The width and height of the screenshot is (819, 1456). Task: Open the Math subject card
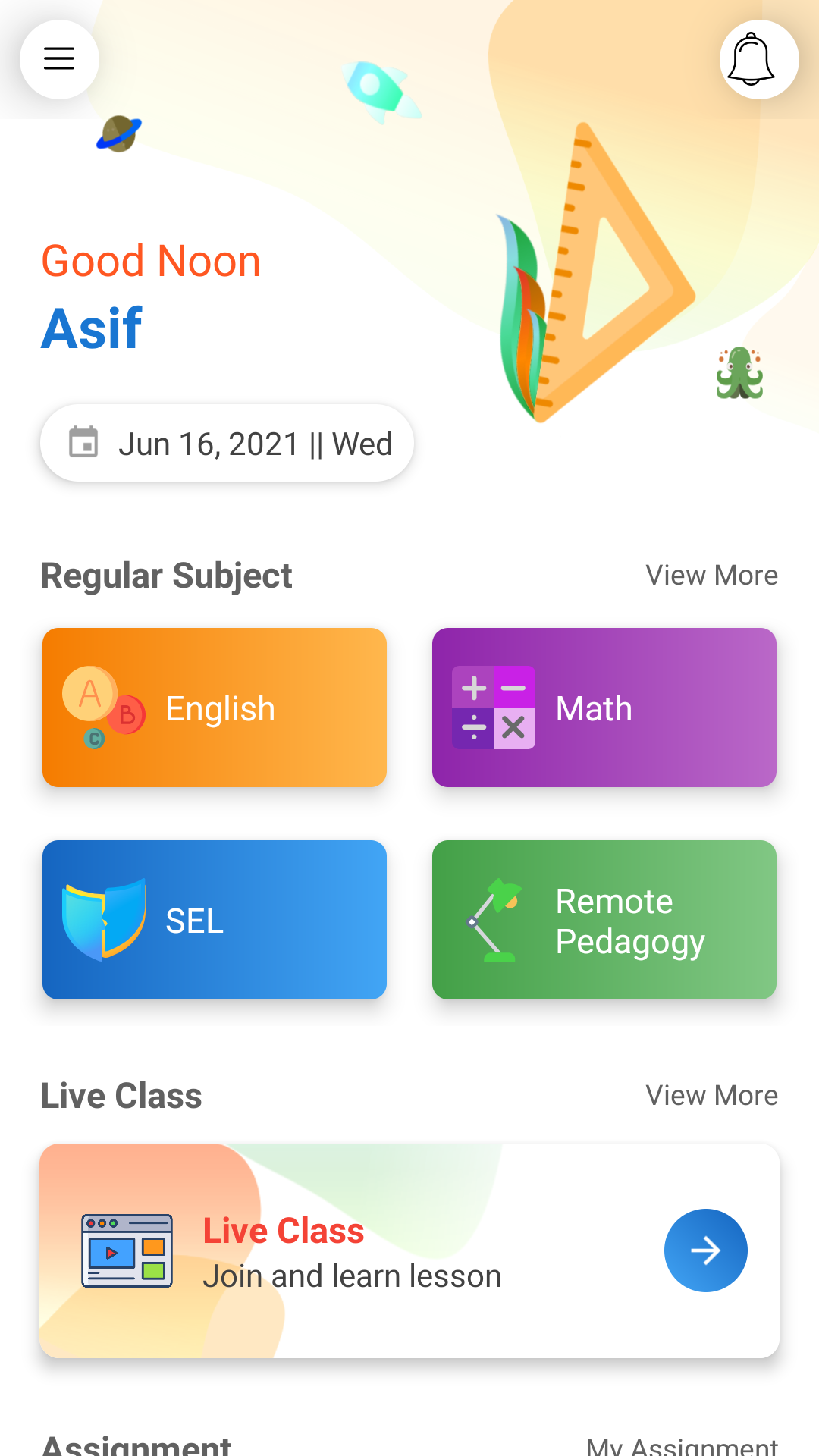click(604, 708)
